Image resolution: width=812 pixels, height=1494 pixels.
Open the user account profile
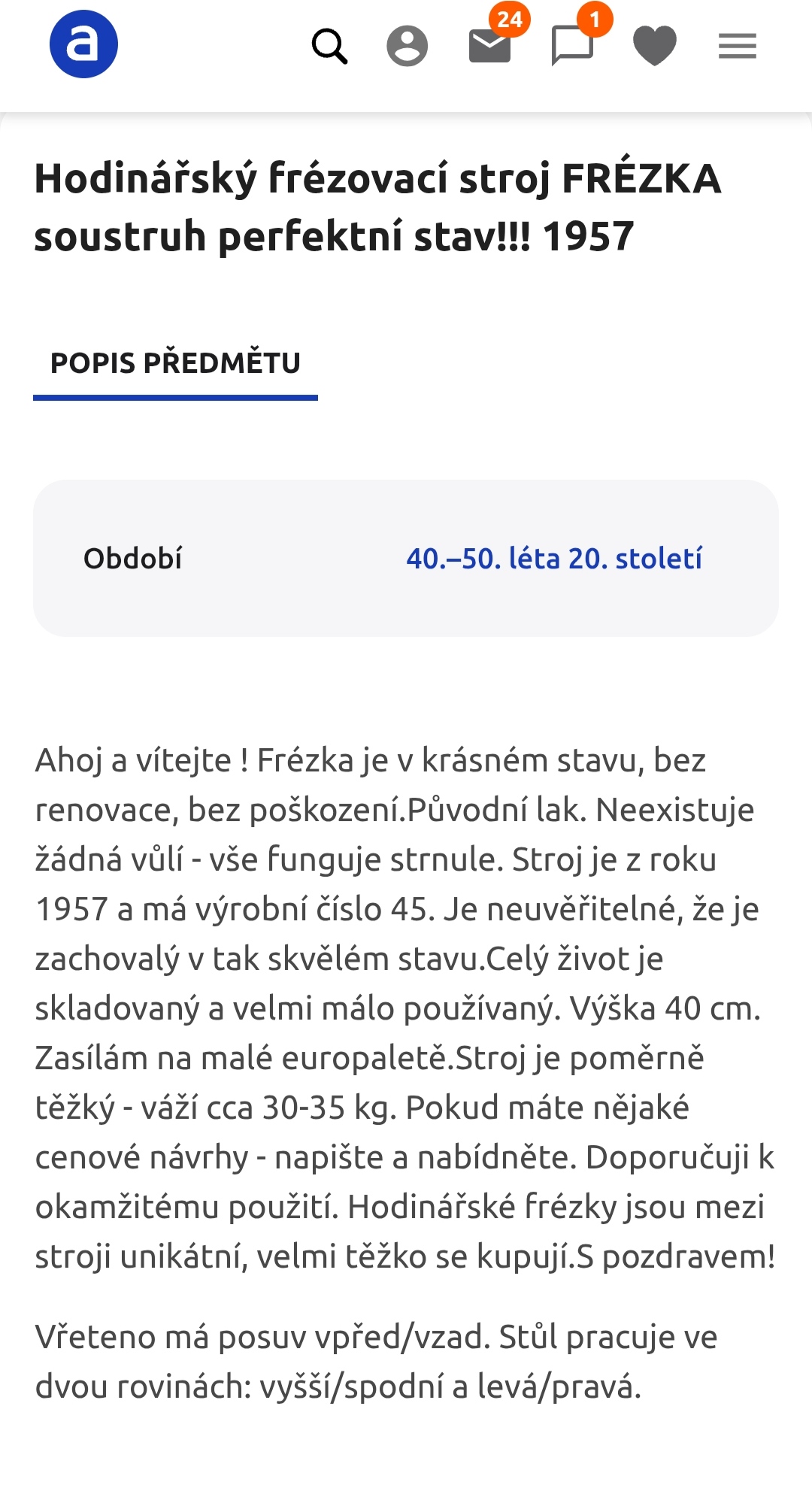(x=407, y=47)
